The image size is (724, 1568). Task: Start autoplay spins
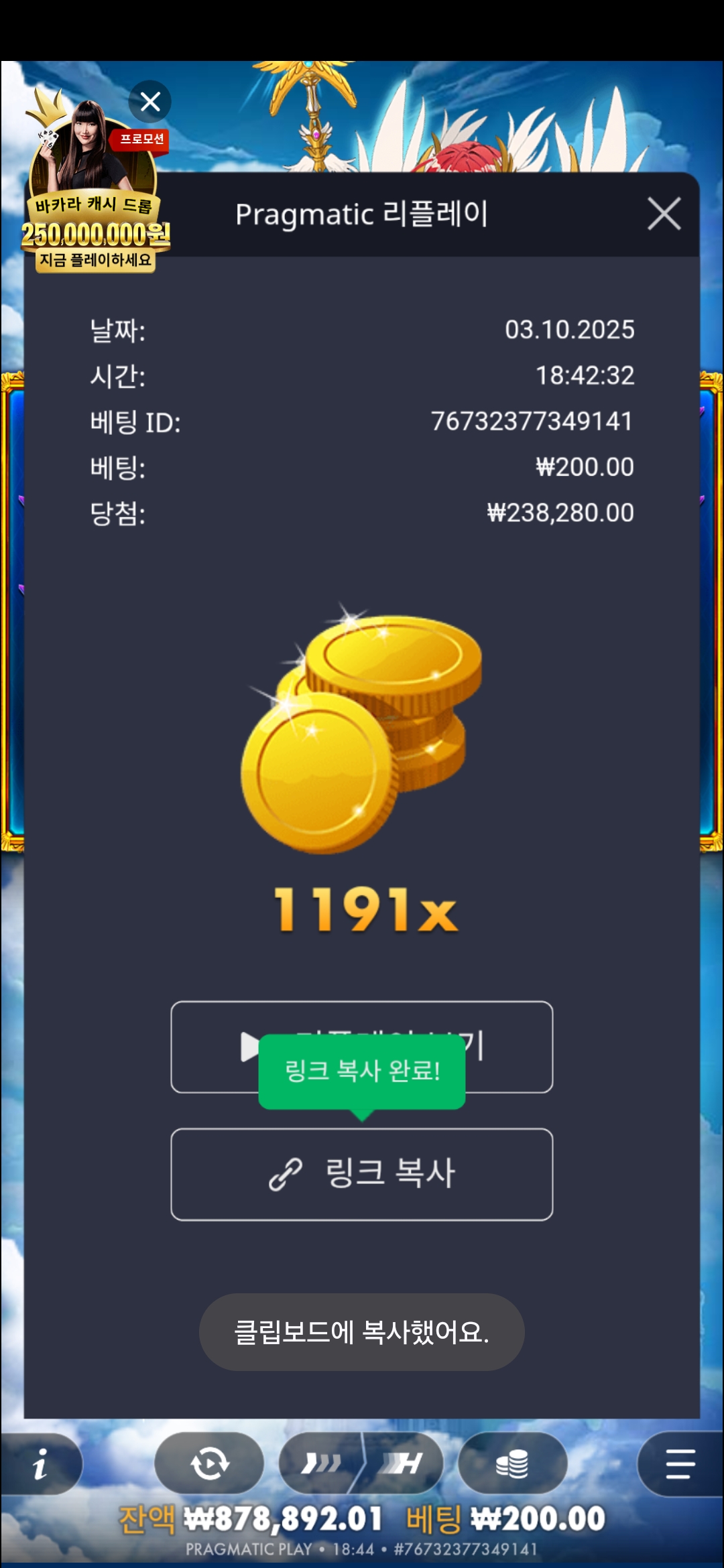pyautogui.click(x=209, y=1463)
